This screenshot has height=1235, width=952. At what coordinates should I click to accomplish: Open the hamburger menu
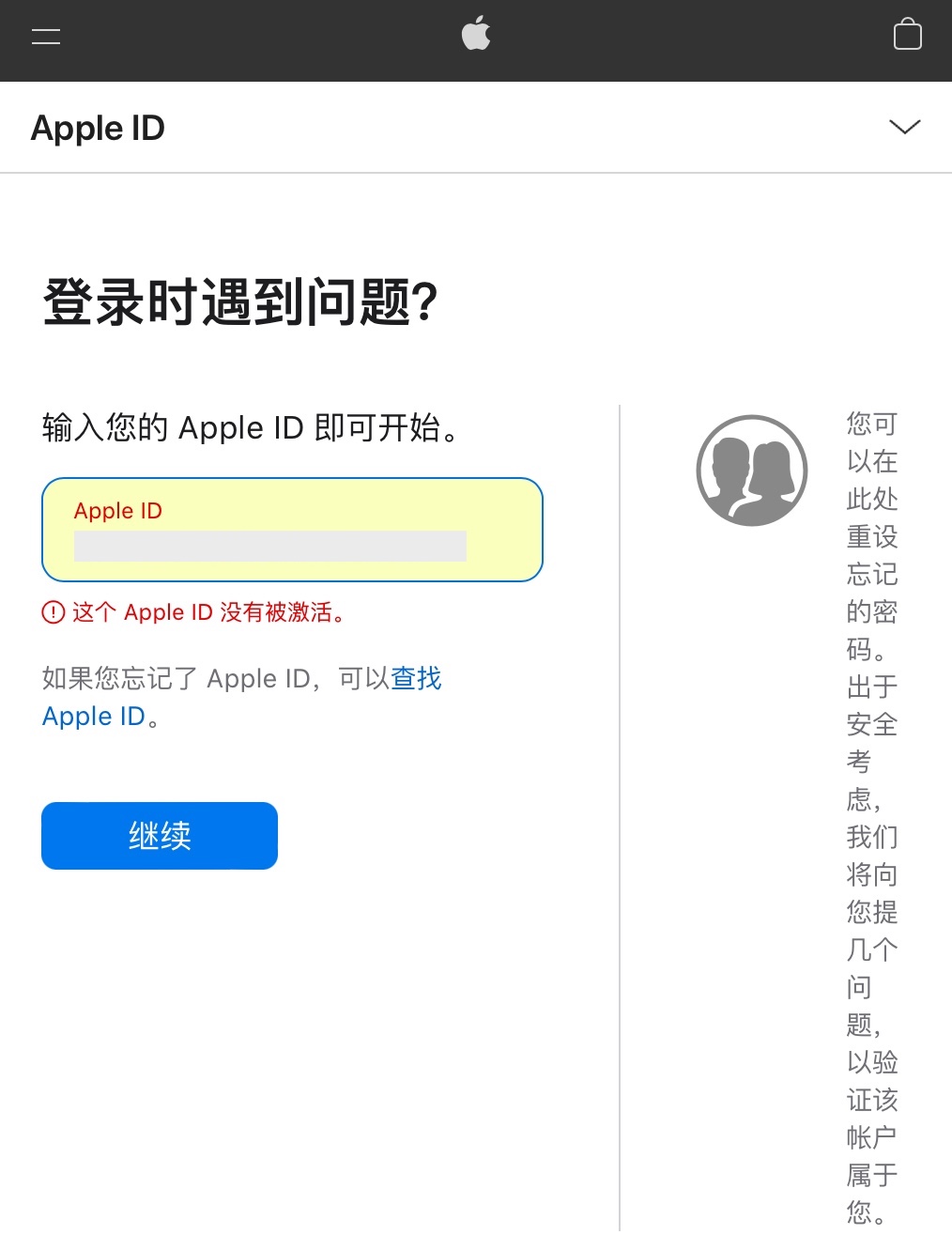(x=46, y=37)
